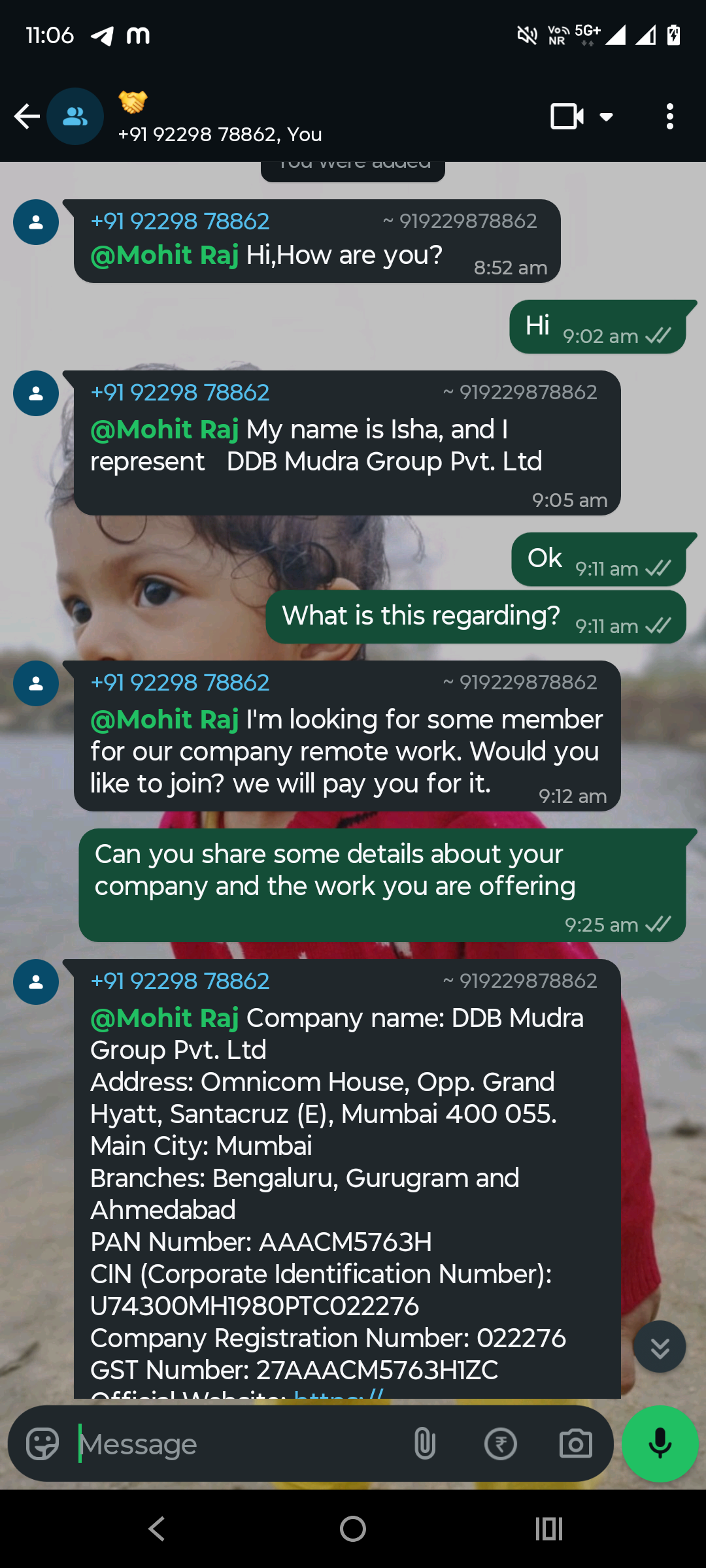The width and height of the screenshot is (706, 1568).
Task: Jump to the latest message with the down arrows
Action: click(x=660, y=1347)
